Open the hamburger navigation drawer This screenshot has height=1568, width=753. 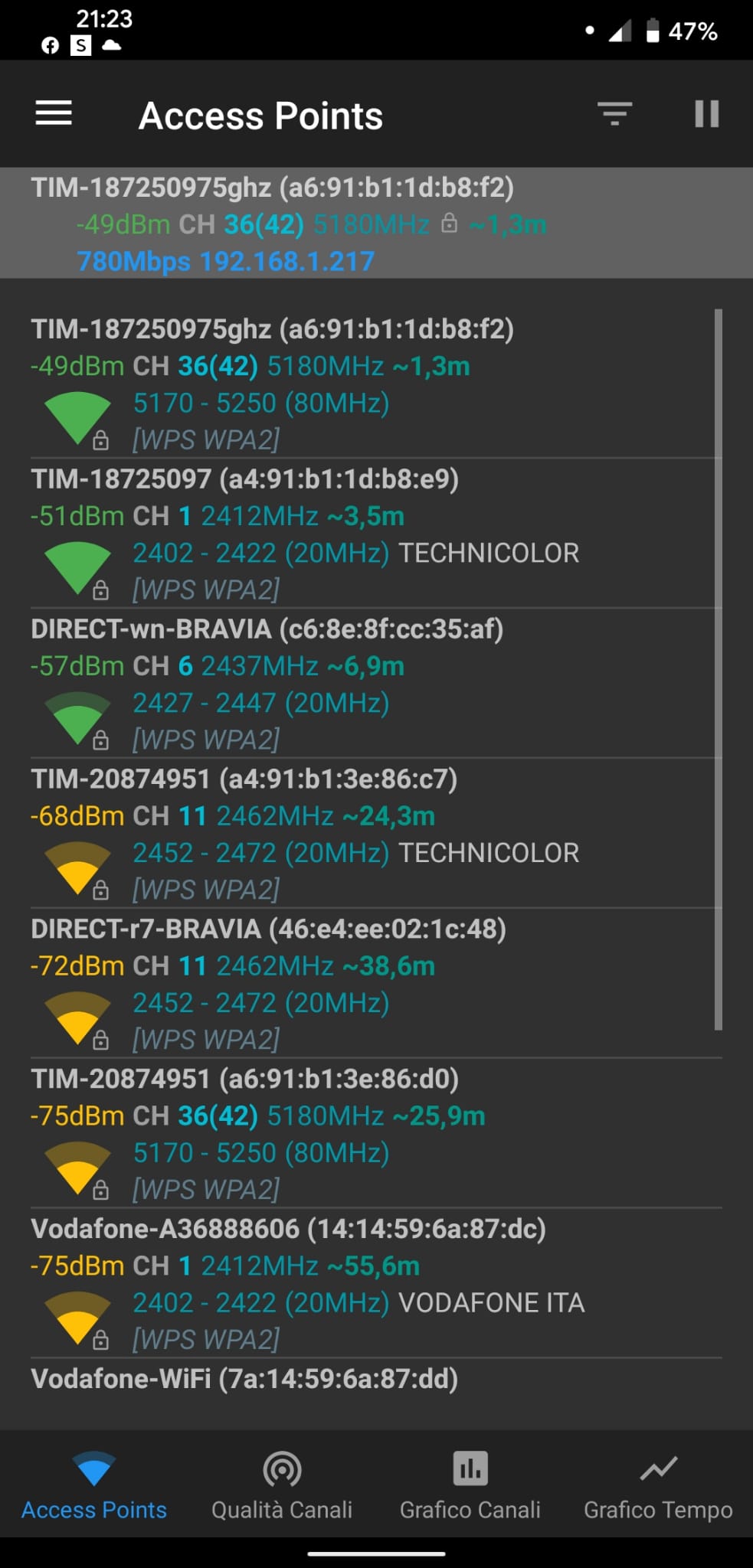pos(54,113)
